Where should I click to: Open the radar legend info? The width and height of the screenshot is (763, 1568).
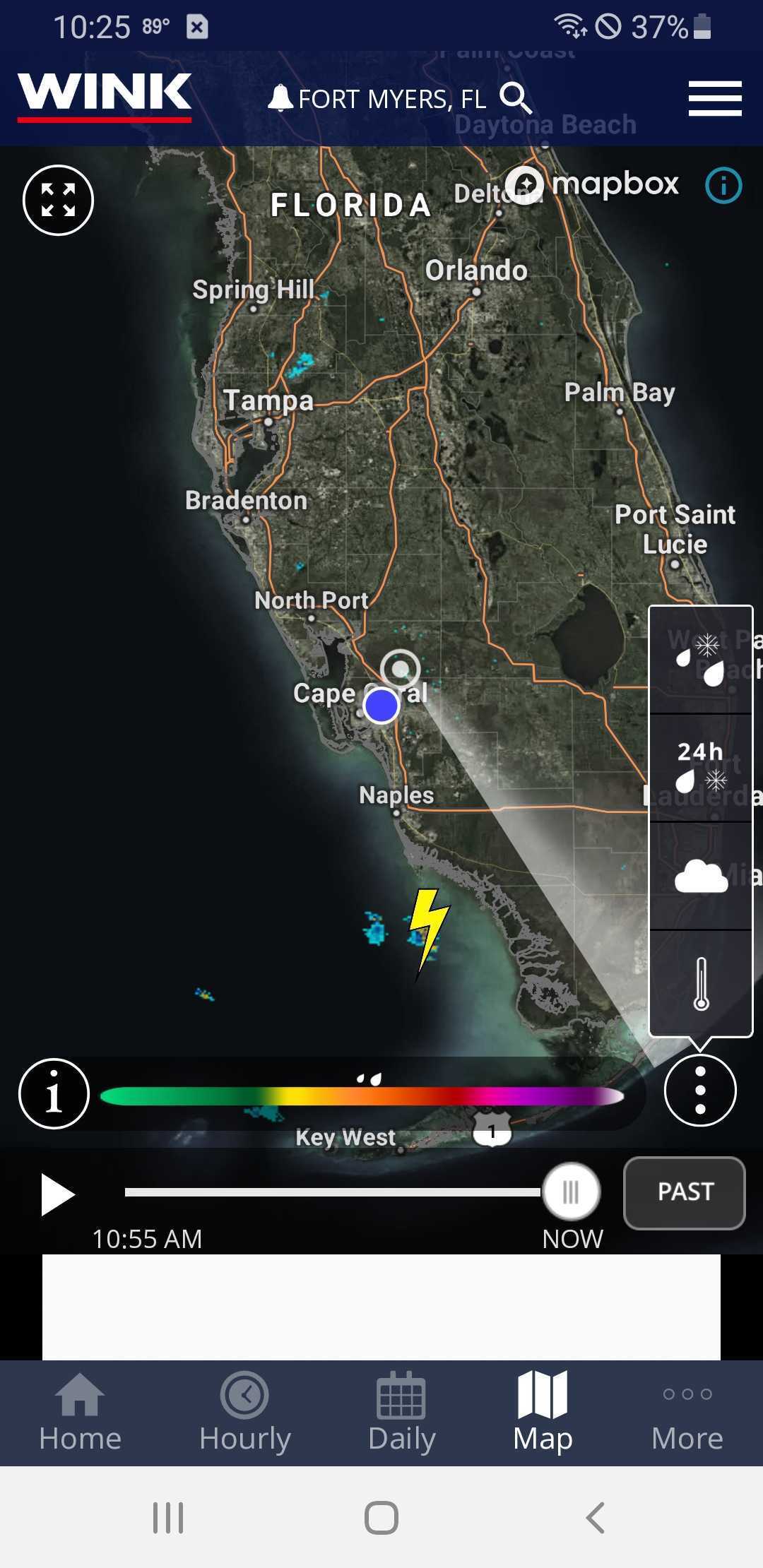54,1093
